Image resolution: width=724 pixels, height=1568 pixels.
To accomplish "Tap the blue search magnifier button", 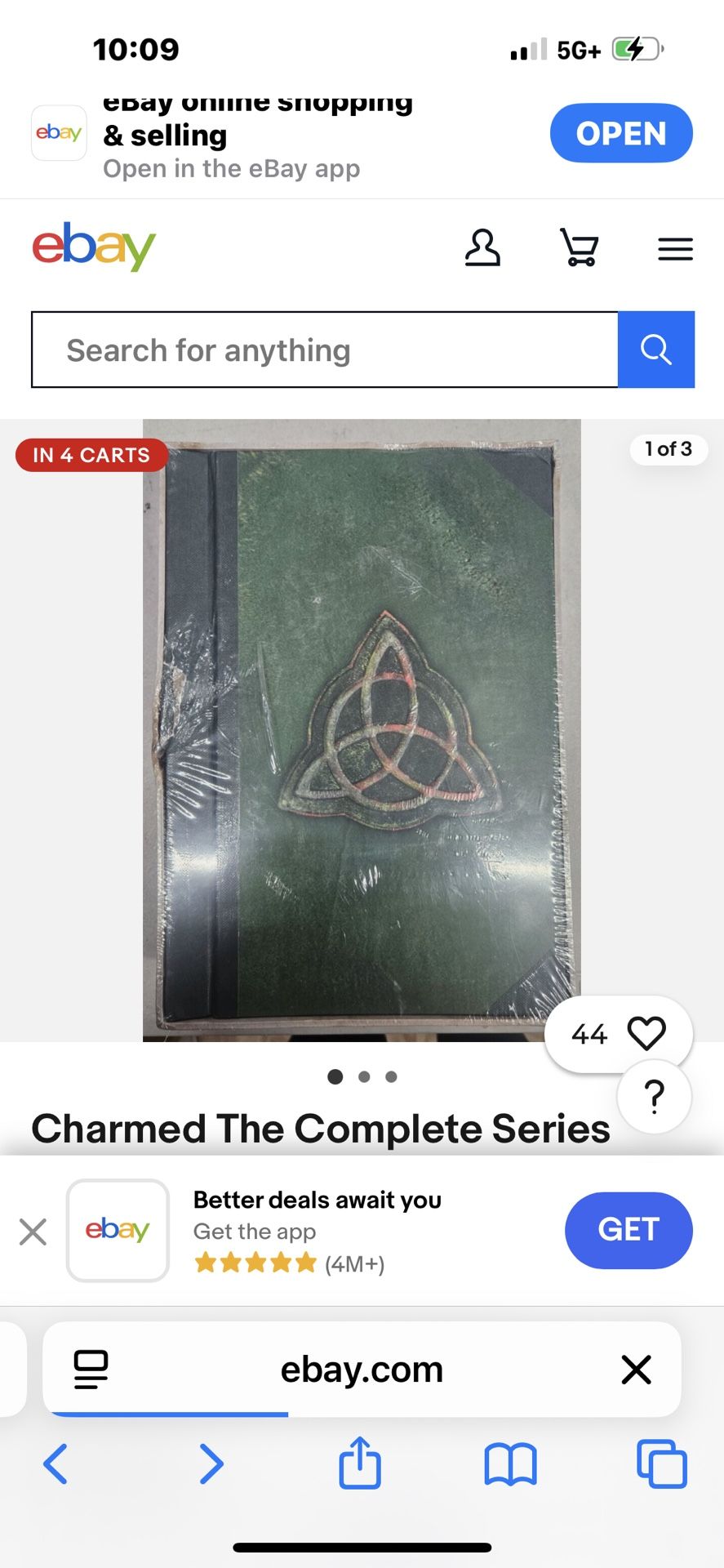I will point(656,350).
